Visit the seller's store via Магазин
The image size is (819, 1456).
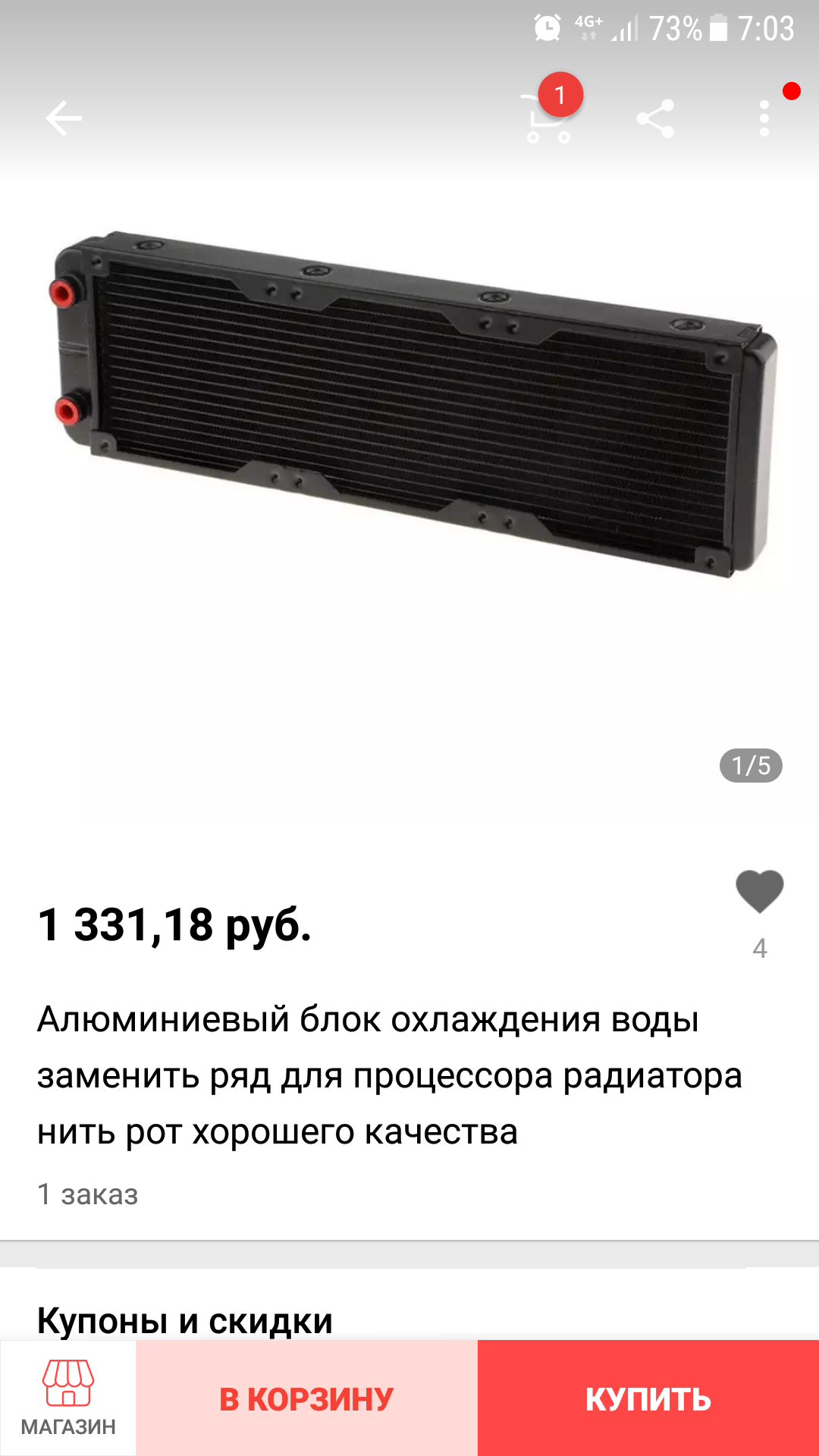point(68,1397)
